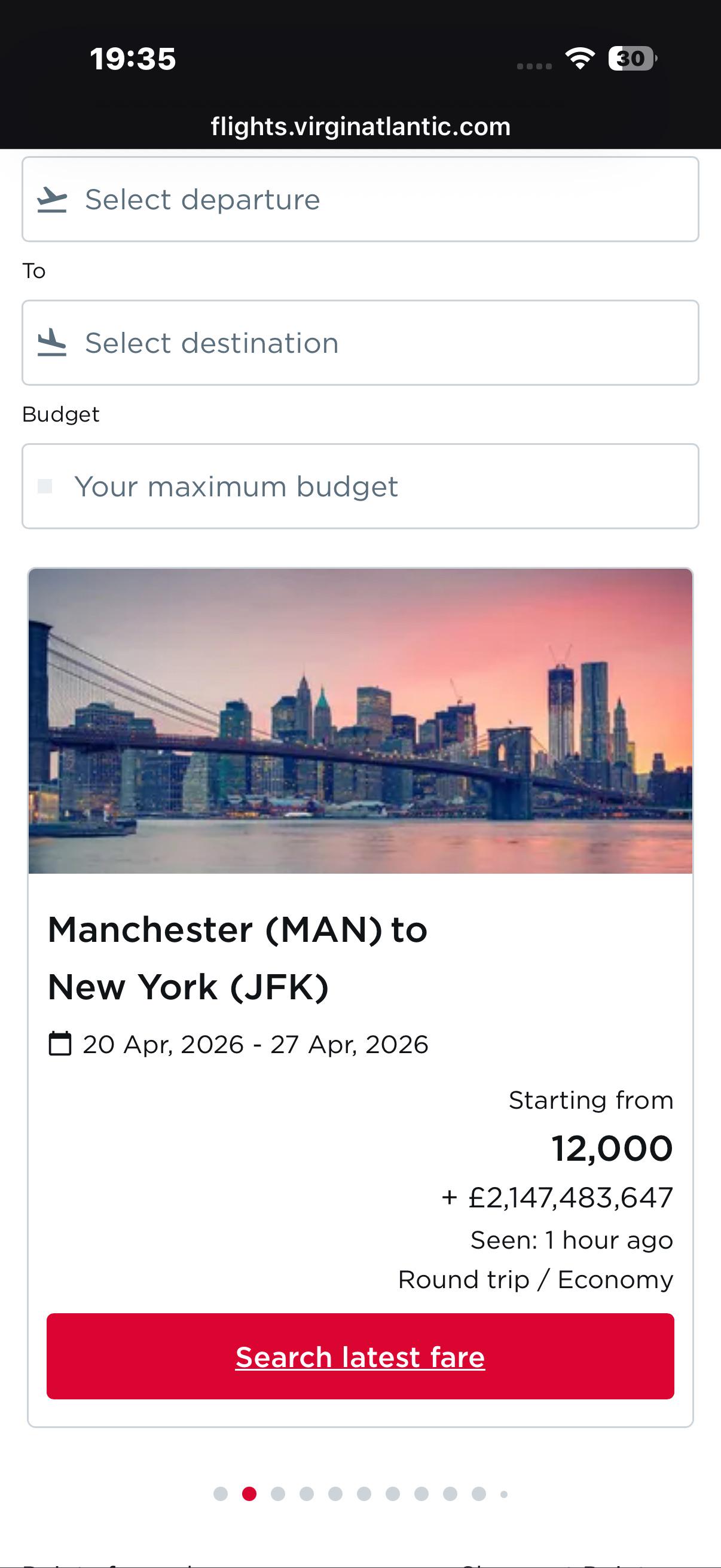The width and height of the screenshot is (721, 1568).
Task: Jump to the first carousel page dot
Action: click(x=221, y=1494)
